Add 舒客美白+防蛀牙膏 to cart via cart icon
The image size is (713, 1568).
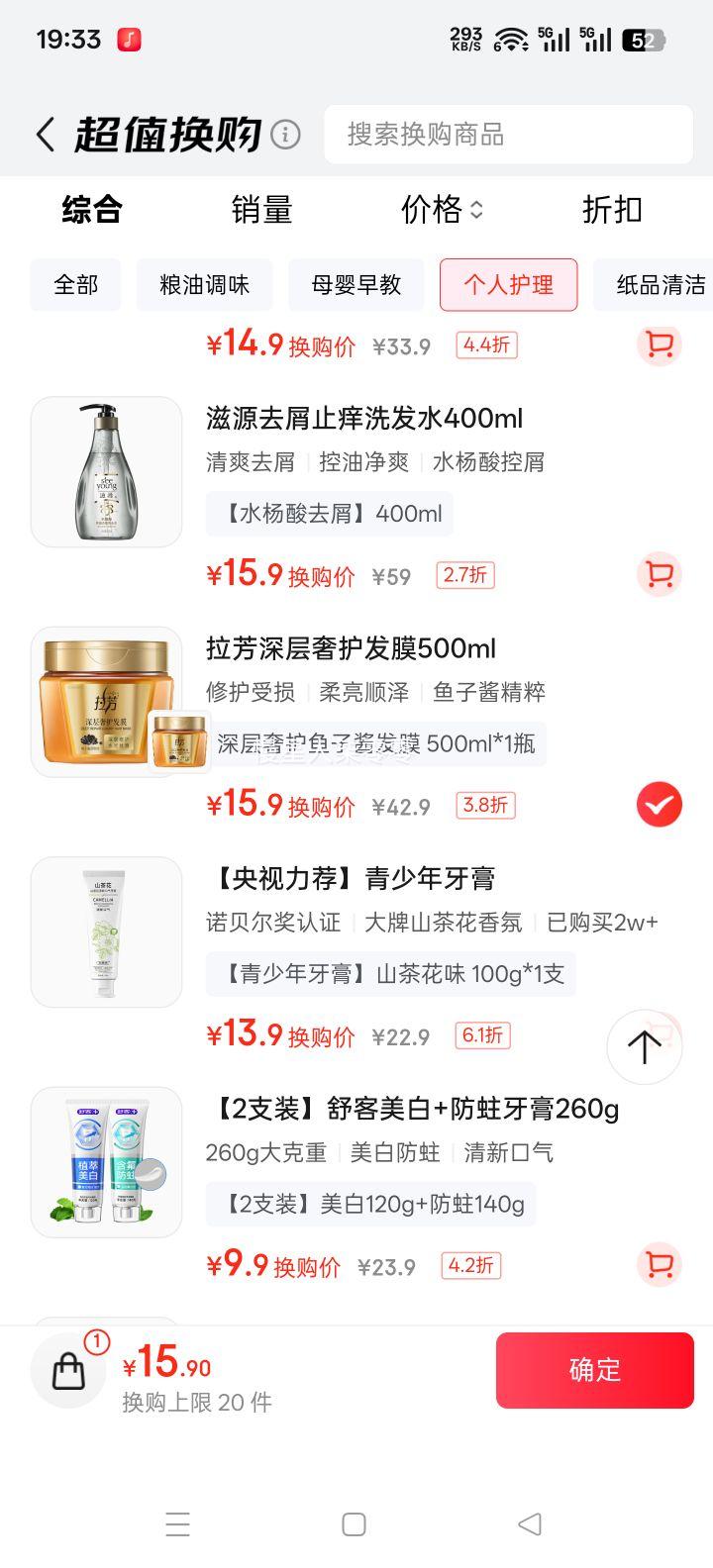pos(658,1265)
